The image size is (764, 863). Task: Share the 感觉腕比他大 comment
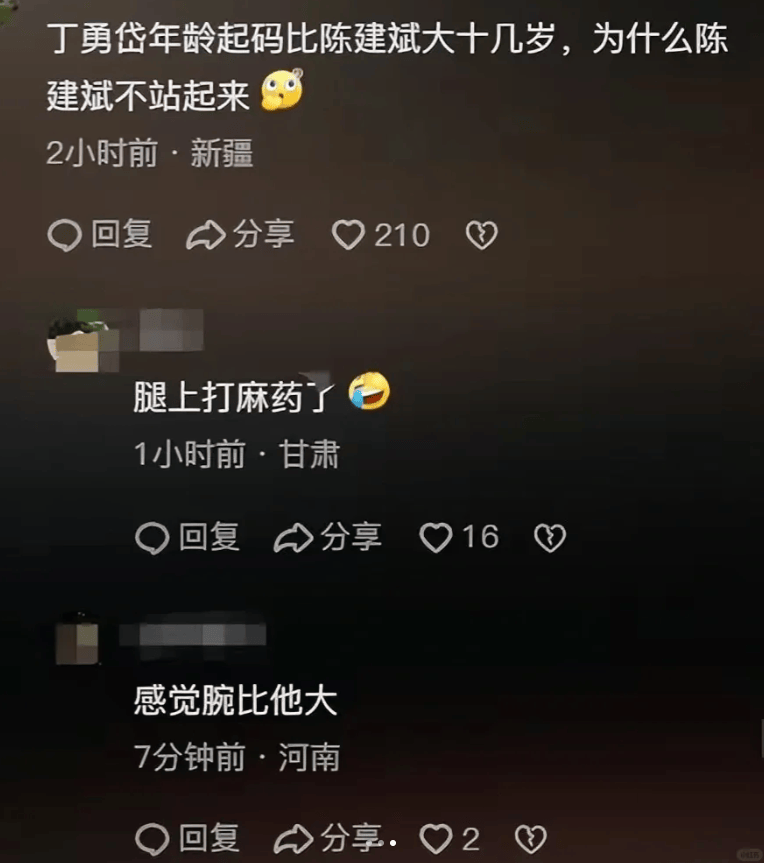[x=328, y=837]
